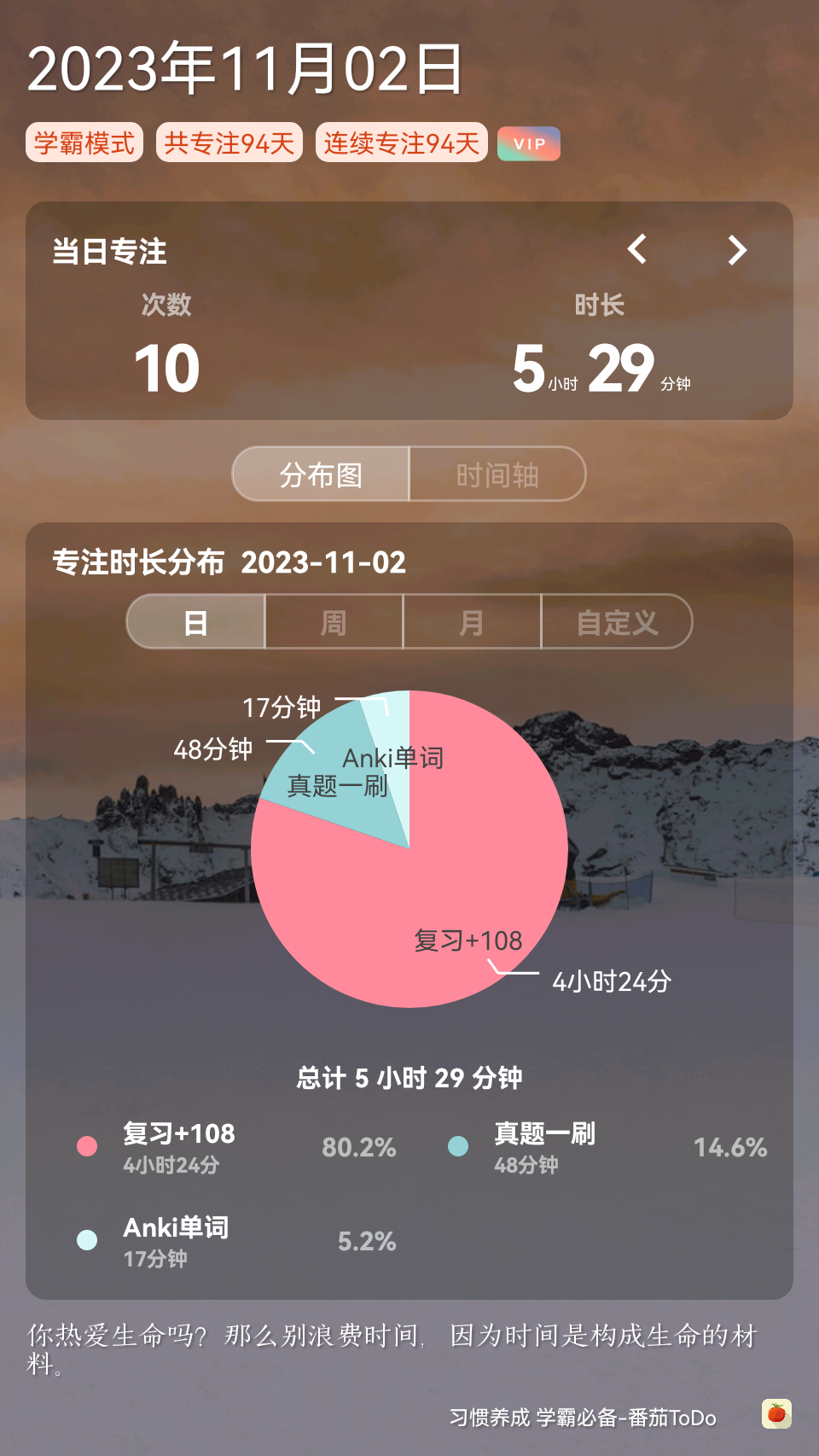Tap the VIP badge
Screen dimensions: 819x1456
click(x=529, y=143)
